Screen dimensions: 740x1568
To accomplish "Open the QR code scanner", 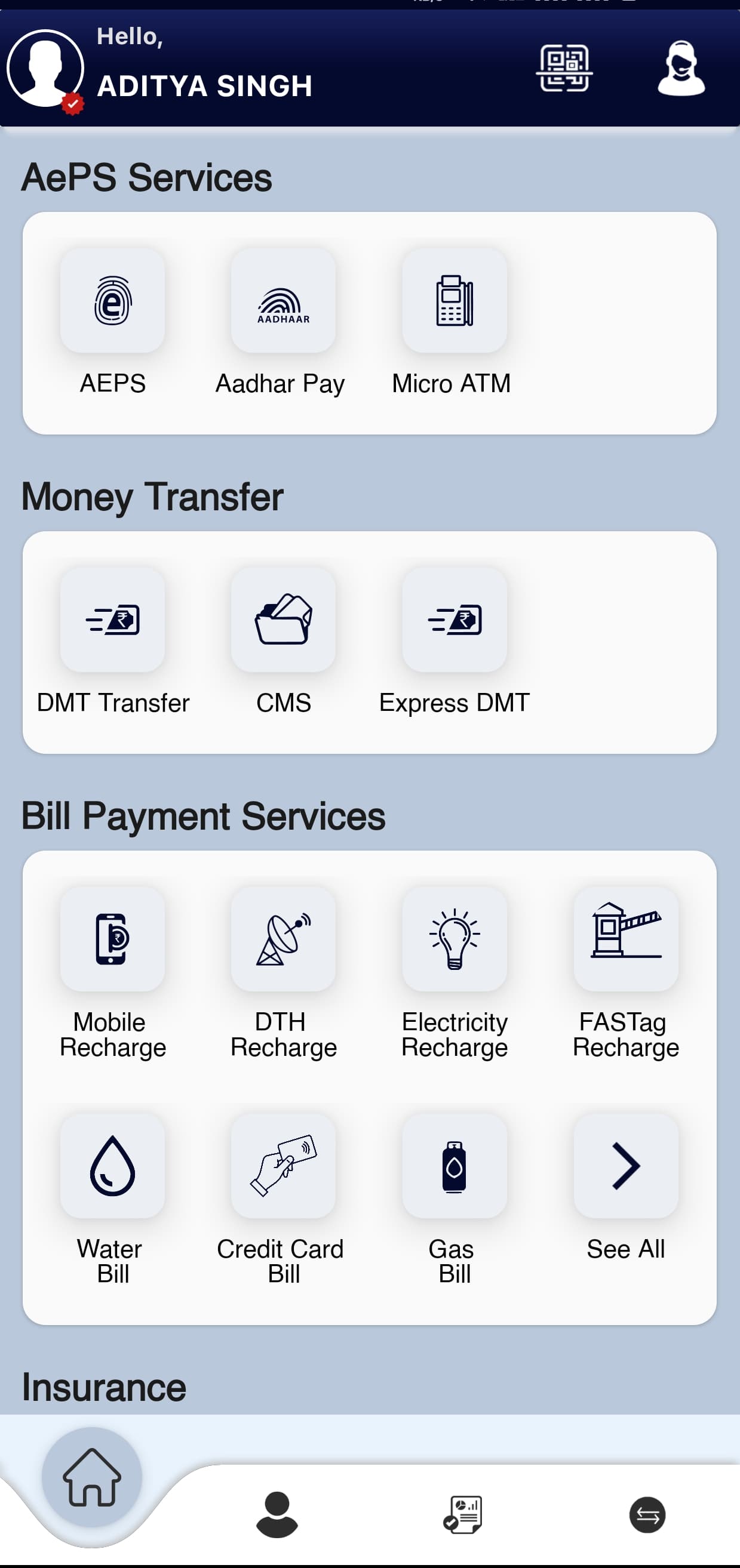I will click(564, 68).
